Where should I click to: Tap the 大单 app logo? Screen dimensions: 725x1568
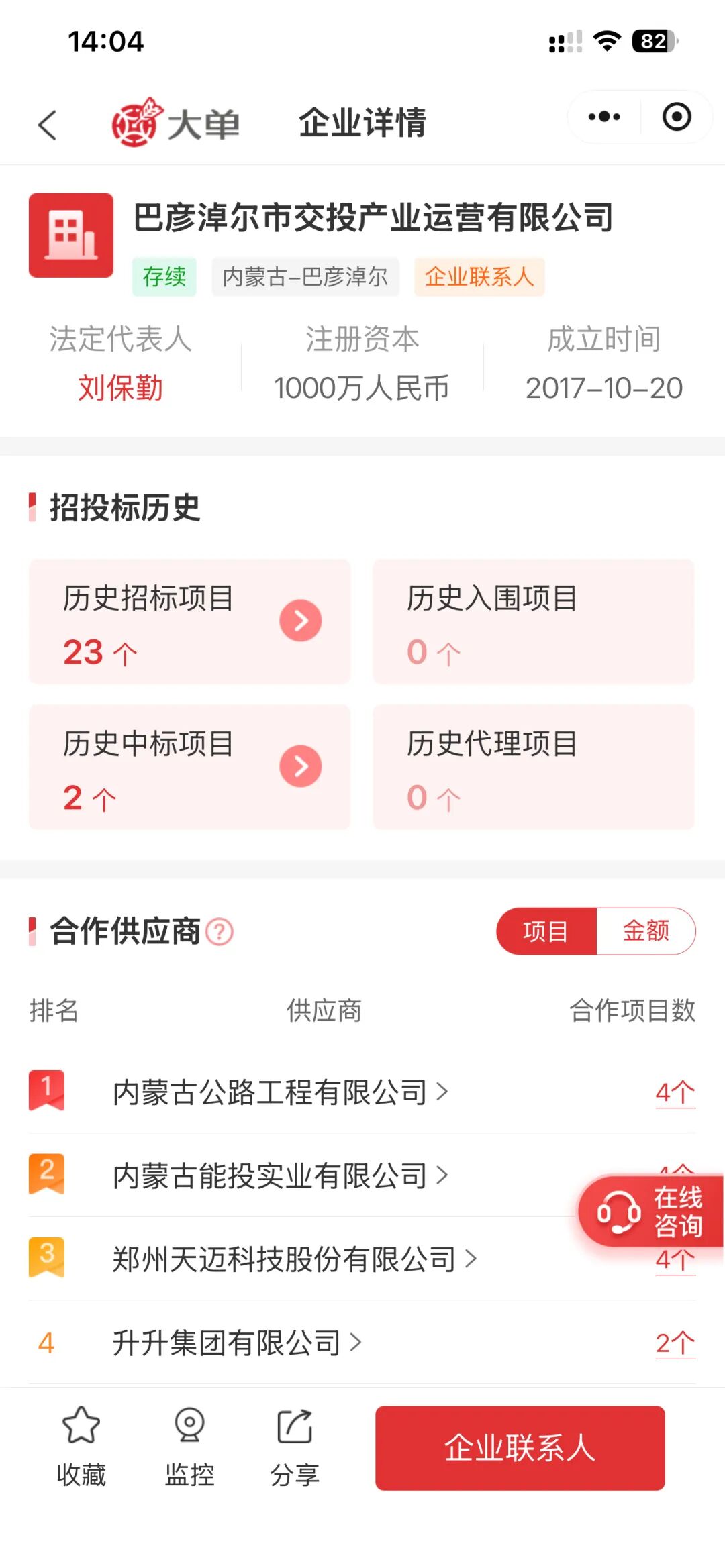pyautogui.click(x=176, y=122)
